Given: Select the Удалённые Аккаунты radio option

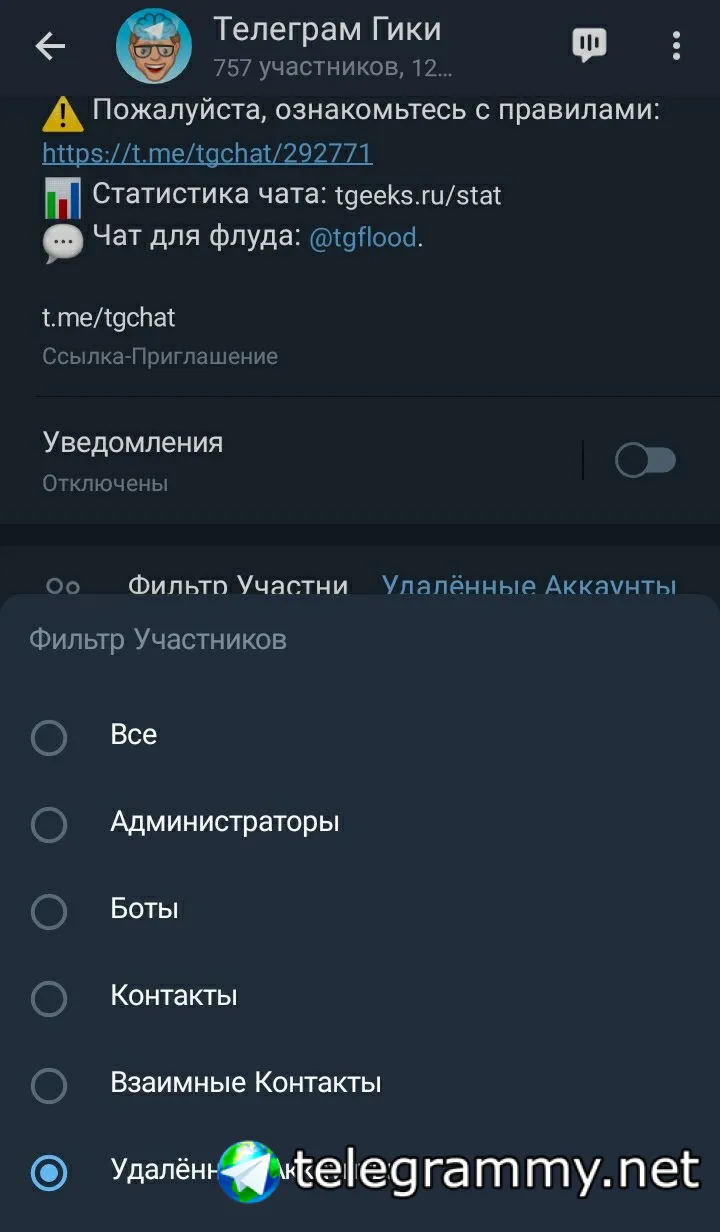Looking at the screenshot, I should (x=50, y=1172).
